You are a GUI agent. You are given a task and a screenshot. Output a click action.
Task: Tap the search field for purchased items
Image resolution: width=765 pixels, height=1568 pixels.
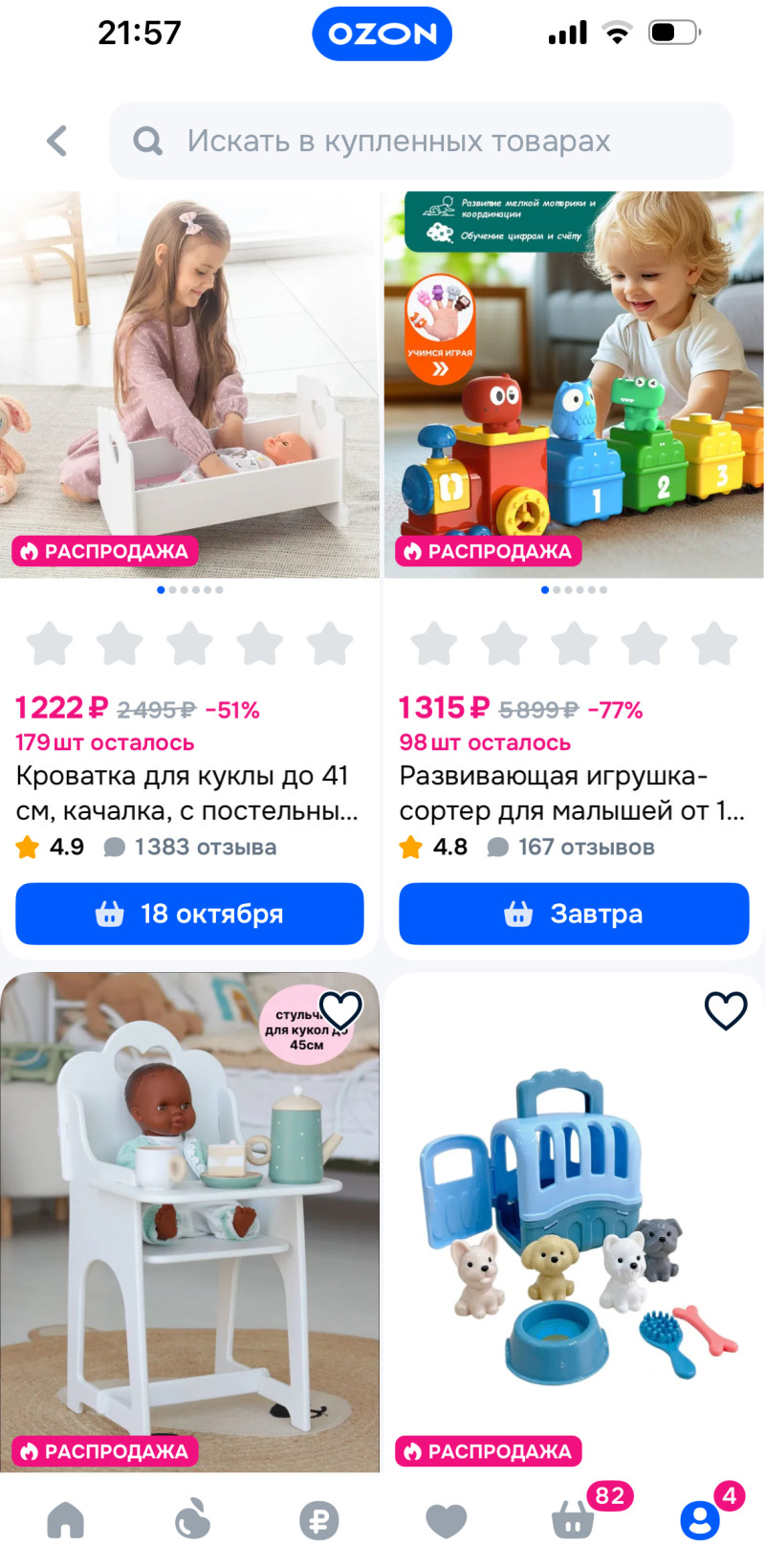click(x=421, y=141)
